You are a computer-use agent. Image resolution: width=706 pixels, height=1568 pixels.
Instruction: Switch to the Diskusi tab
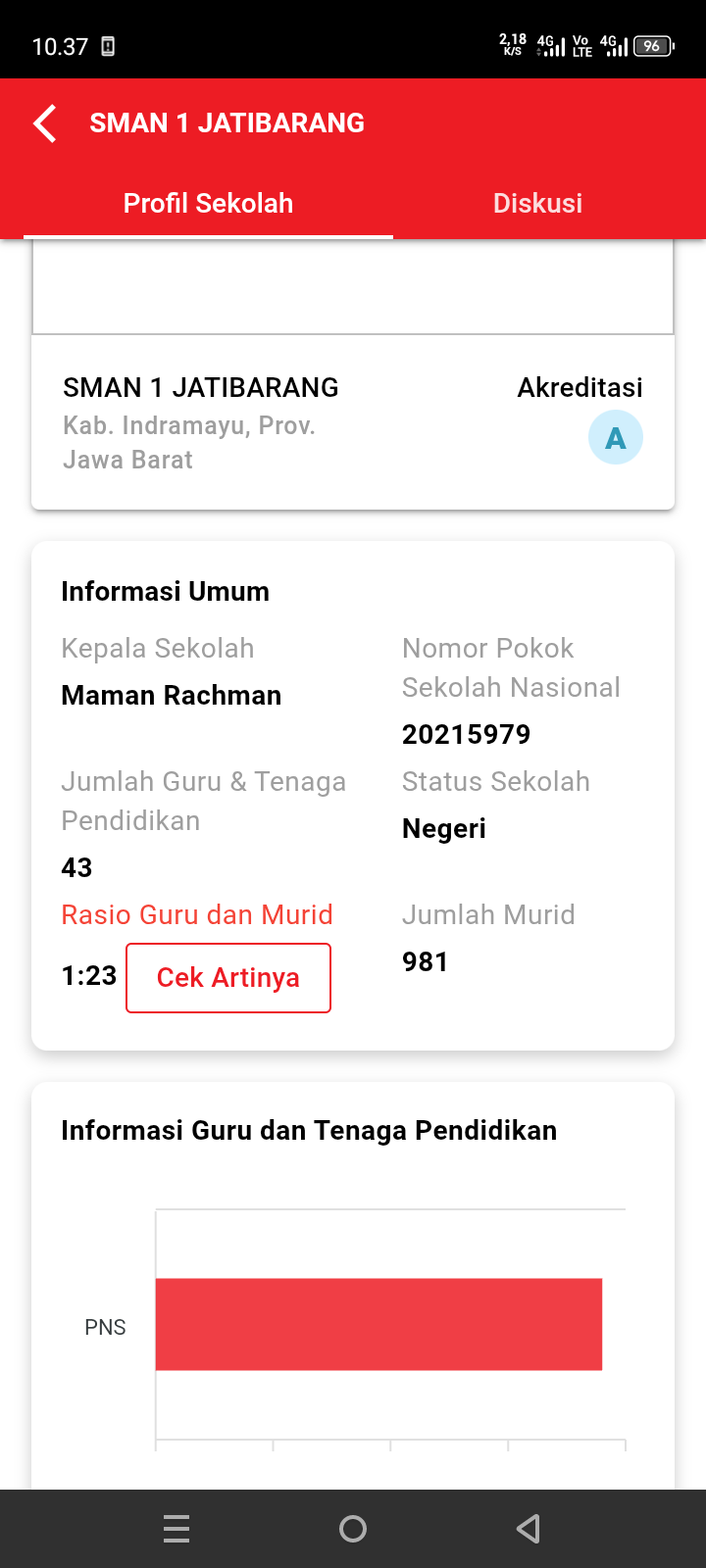tap(537, 203)
